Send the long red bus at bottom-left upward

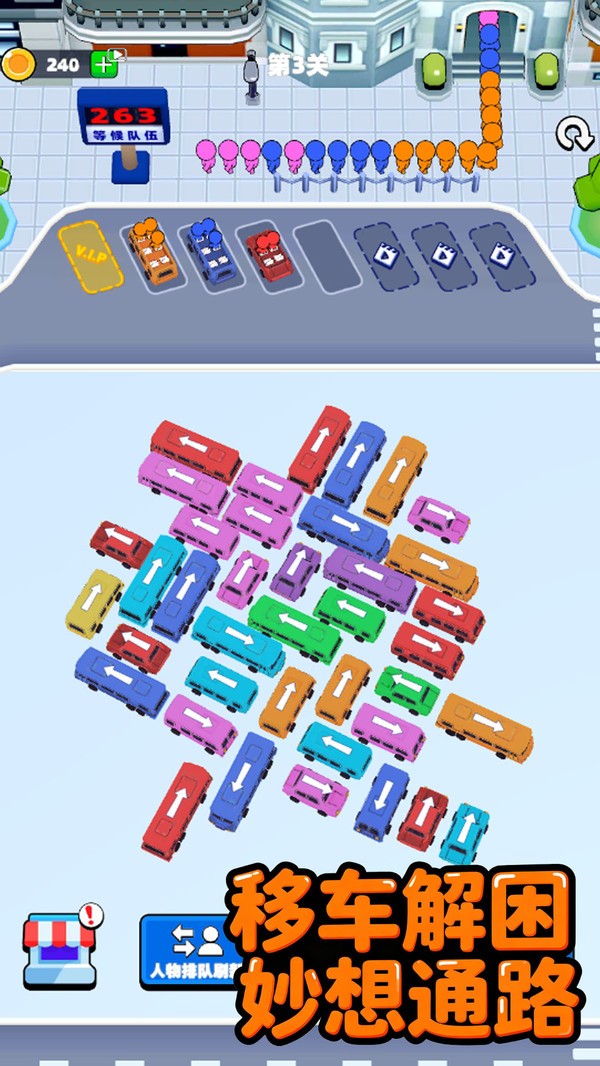pos(178,810)
